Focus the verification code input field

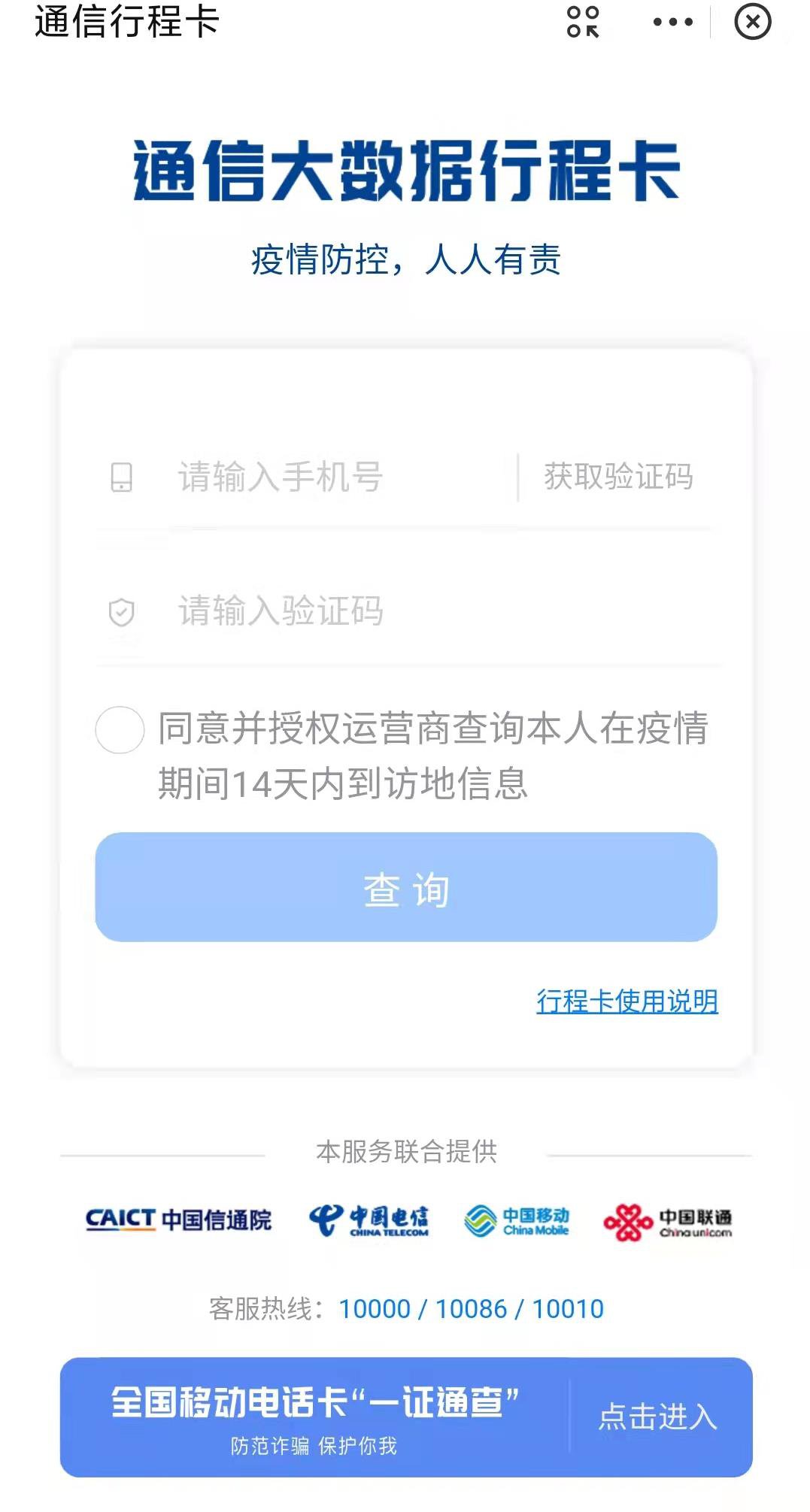(406, 611)
